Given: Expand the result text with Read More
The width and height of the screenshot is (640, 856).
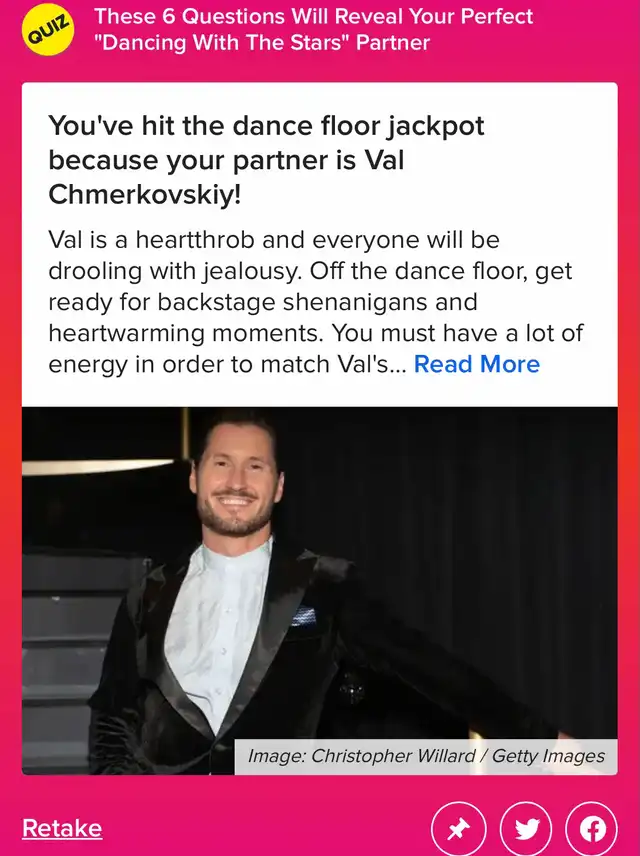Looking at the screenshot, I should tap(476, 364).
